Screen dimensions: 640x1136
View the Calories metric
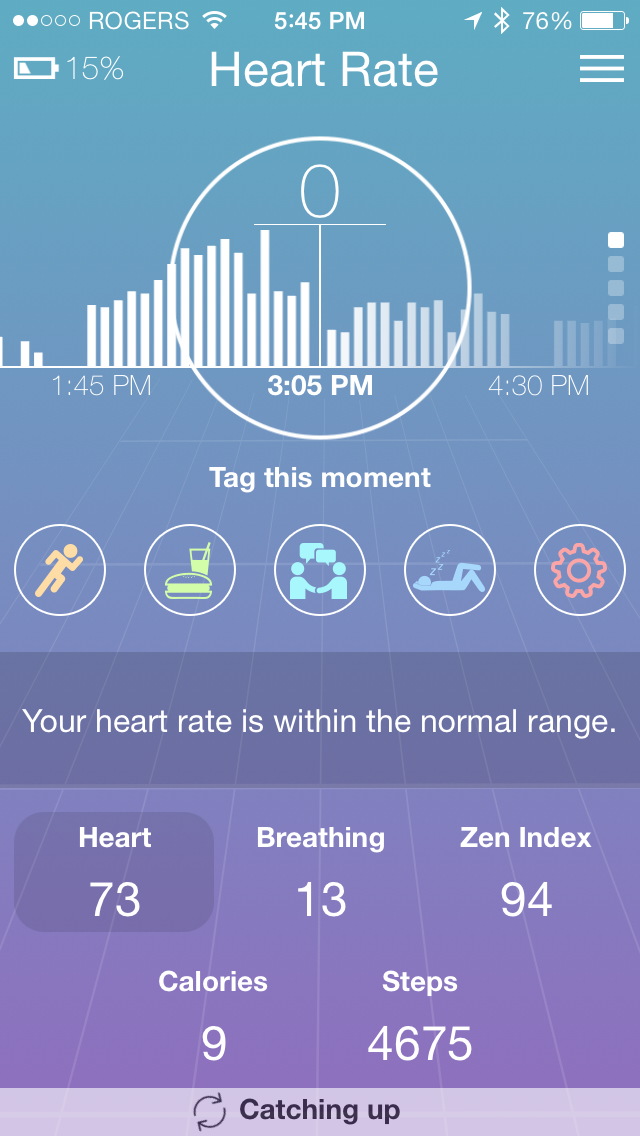213,1016
